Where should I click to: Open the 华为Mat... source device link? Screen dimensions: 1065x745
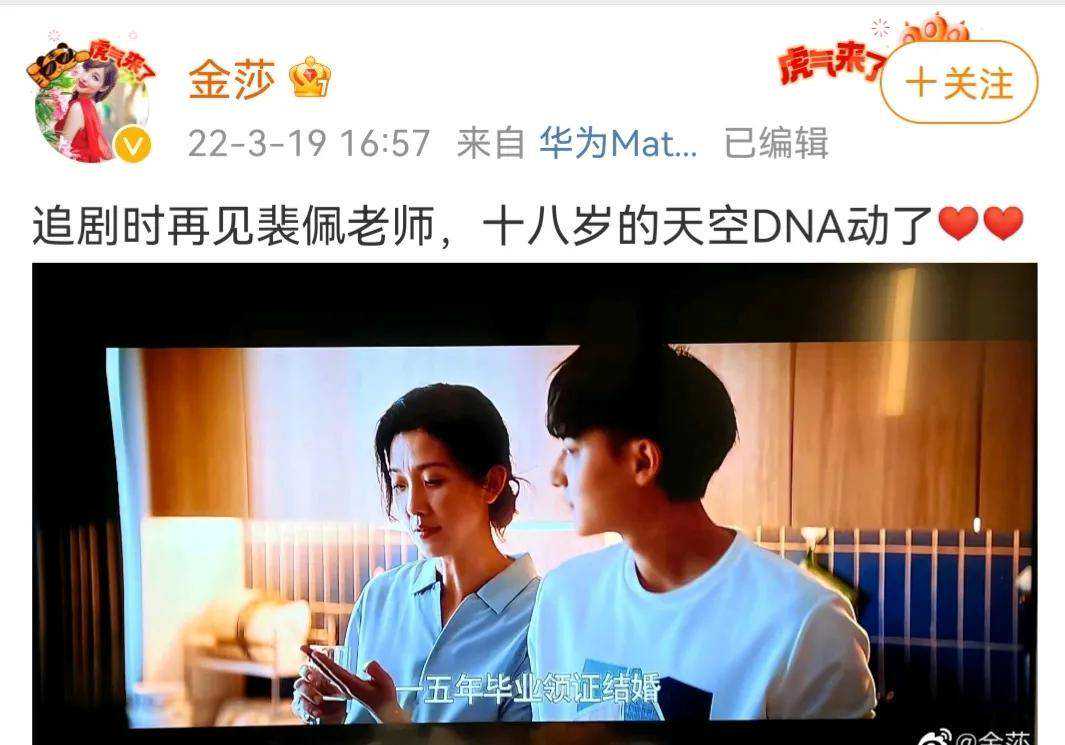pos(618,144)
